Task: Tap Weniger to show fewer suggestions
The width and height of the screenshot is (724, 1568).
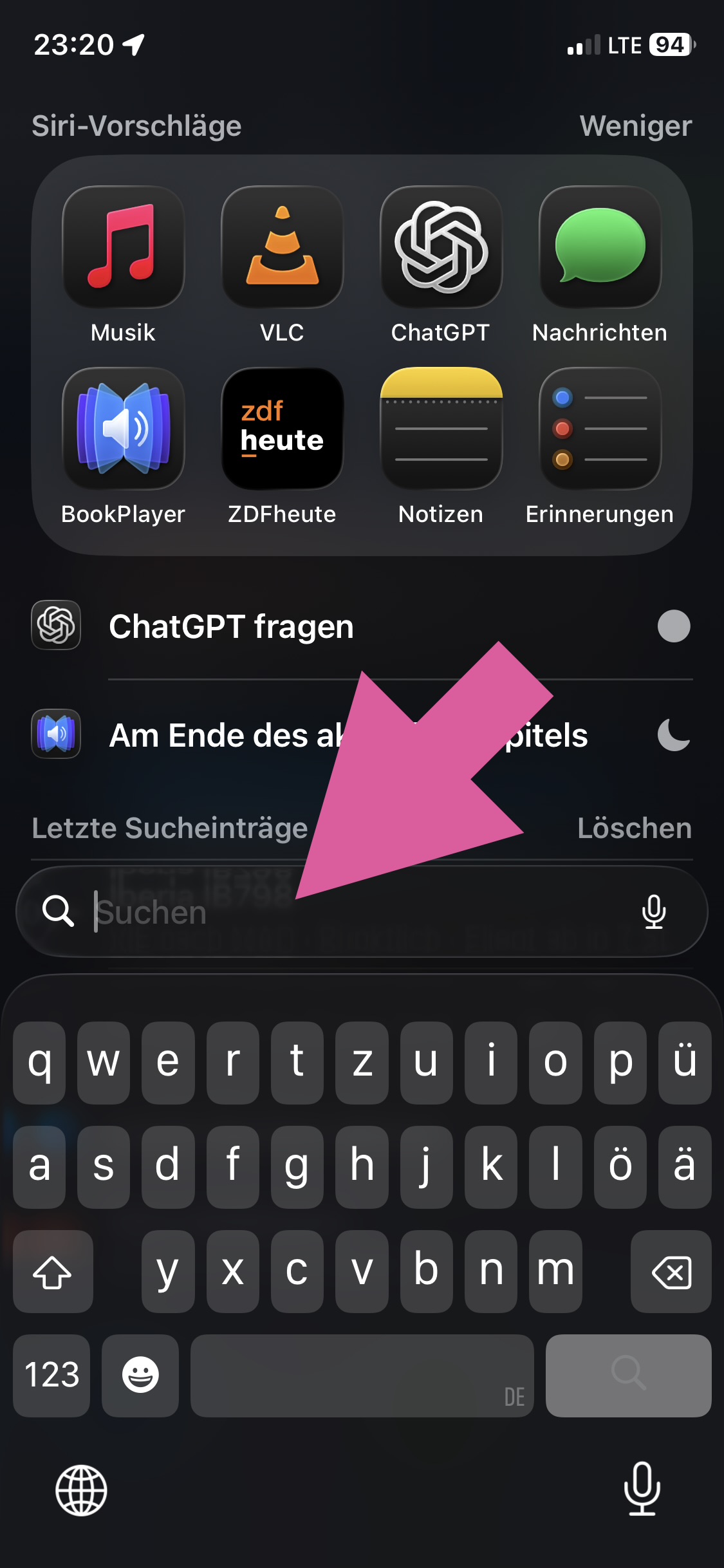Action: (635, 126)
